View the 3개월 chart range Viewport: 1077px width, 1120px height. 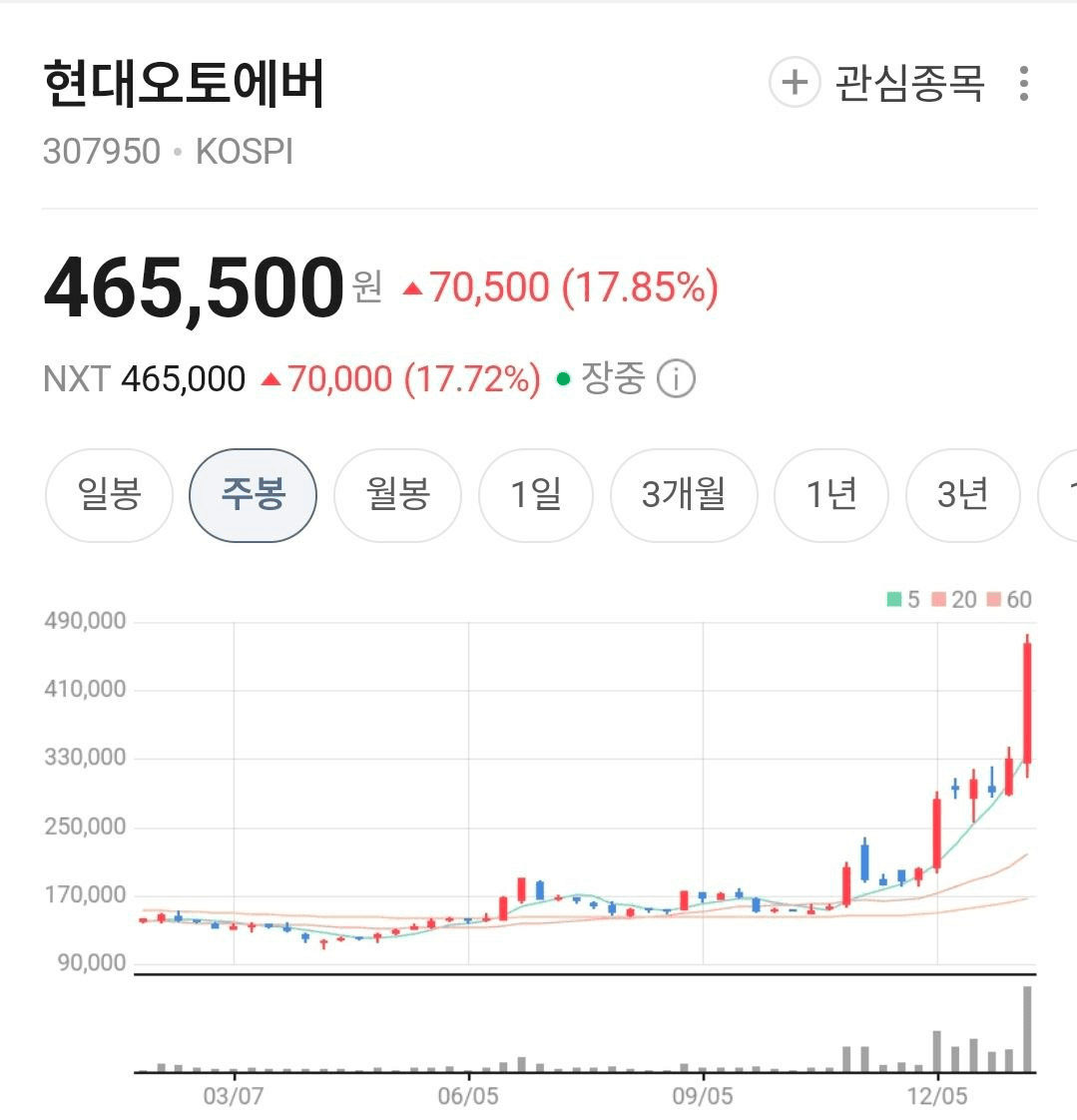684,495
